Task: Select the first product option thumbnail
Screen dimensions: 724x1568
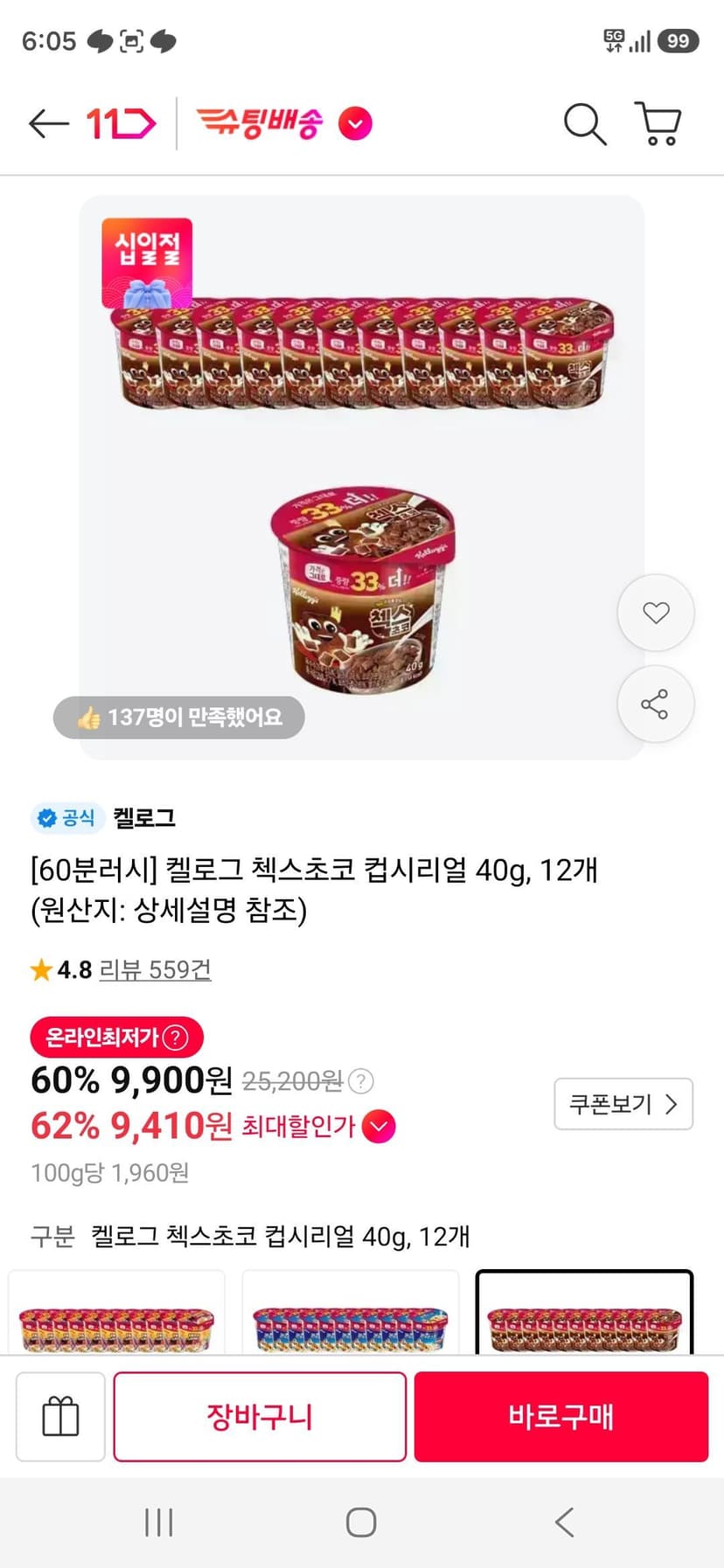Action: [116, 1313]
